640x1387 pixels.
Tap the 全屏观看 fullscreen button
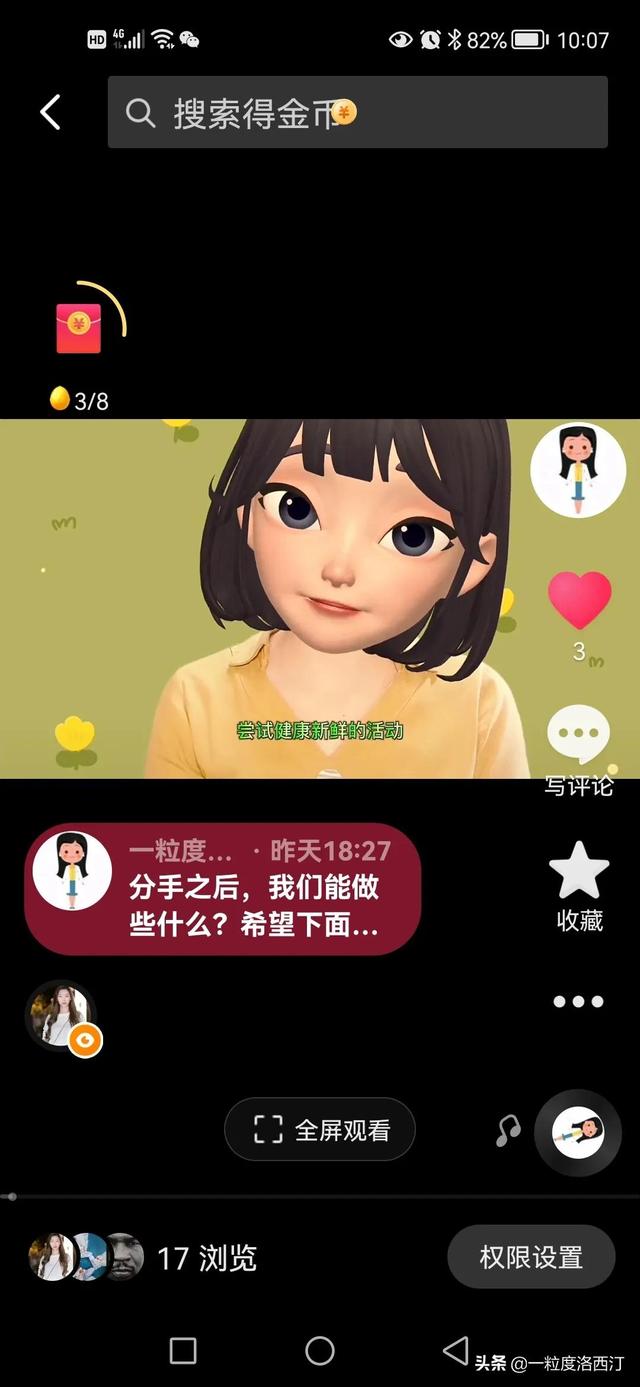[x=320, y=1131]
